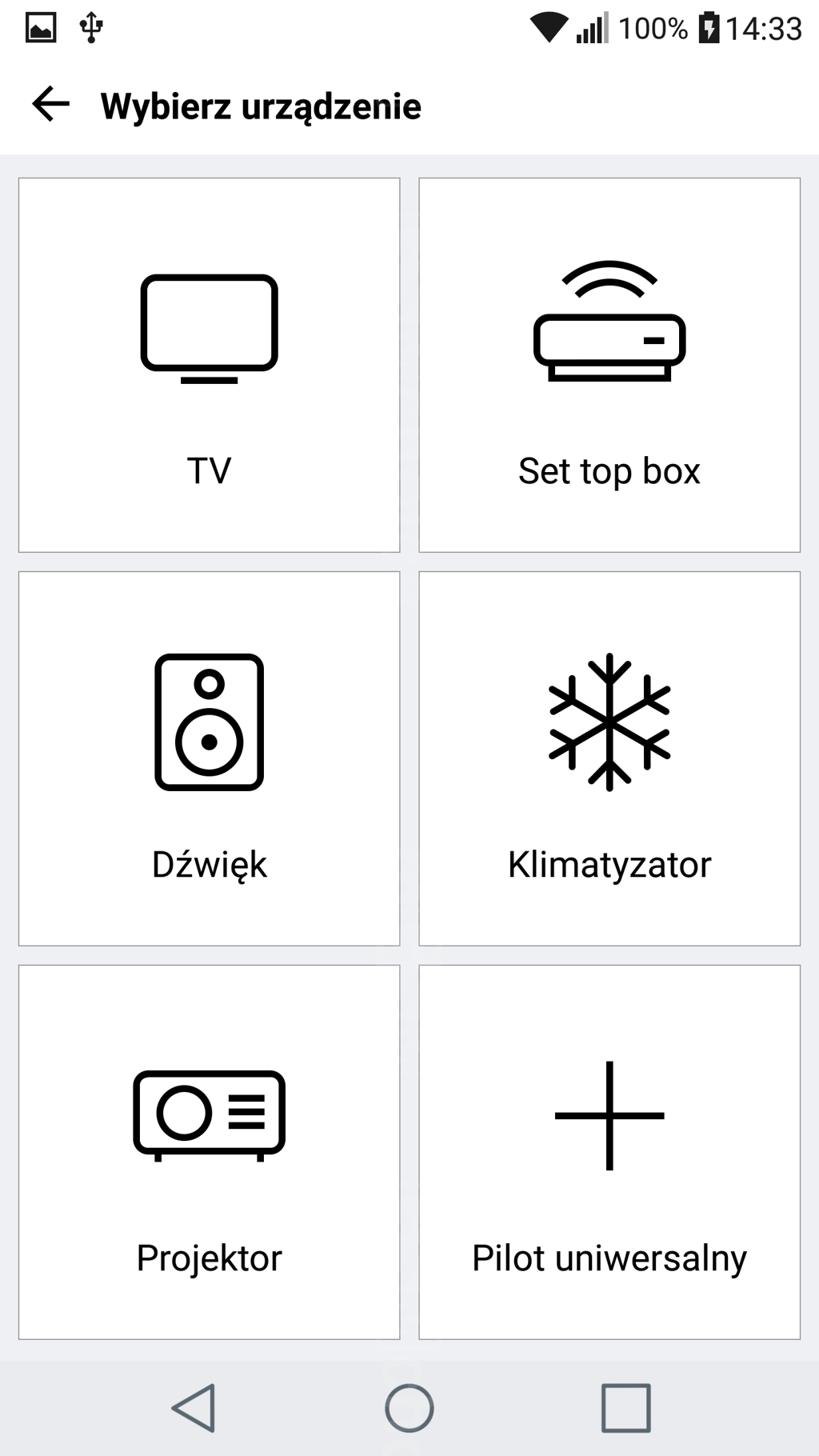This screenshot has width=819, height=1456.
Task: Go back from Wybierz urządzenie screen
Action: pos(51,105)
